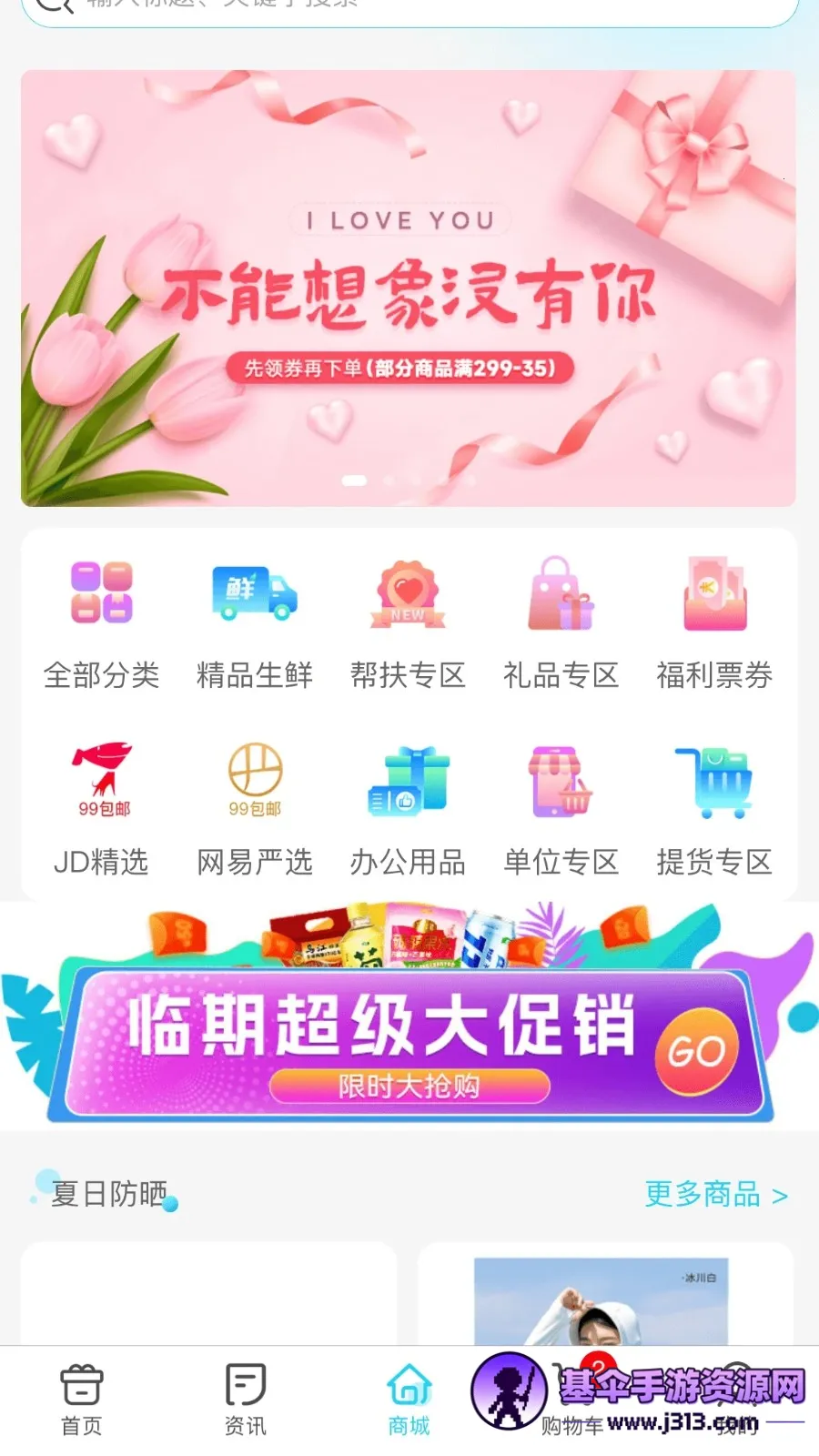The image size is (819, 1456).
Task: Switch to the 资讯 tab
Action: [246, 1400]
